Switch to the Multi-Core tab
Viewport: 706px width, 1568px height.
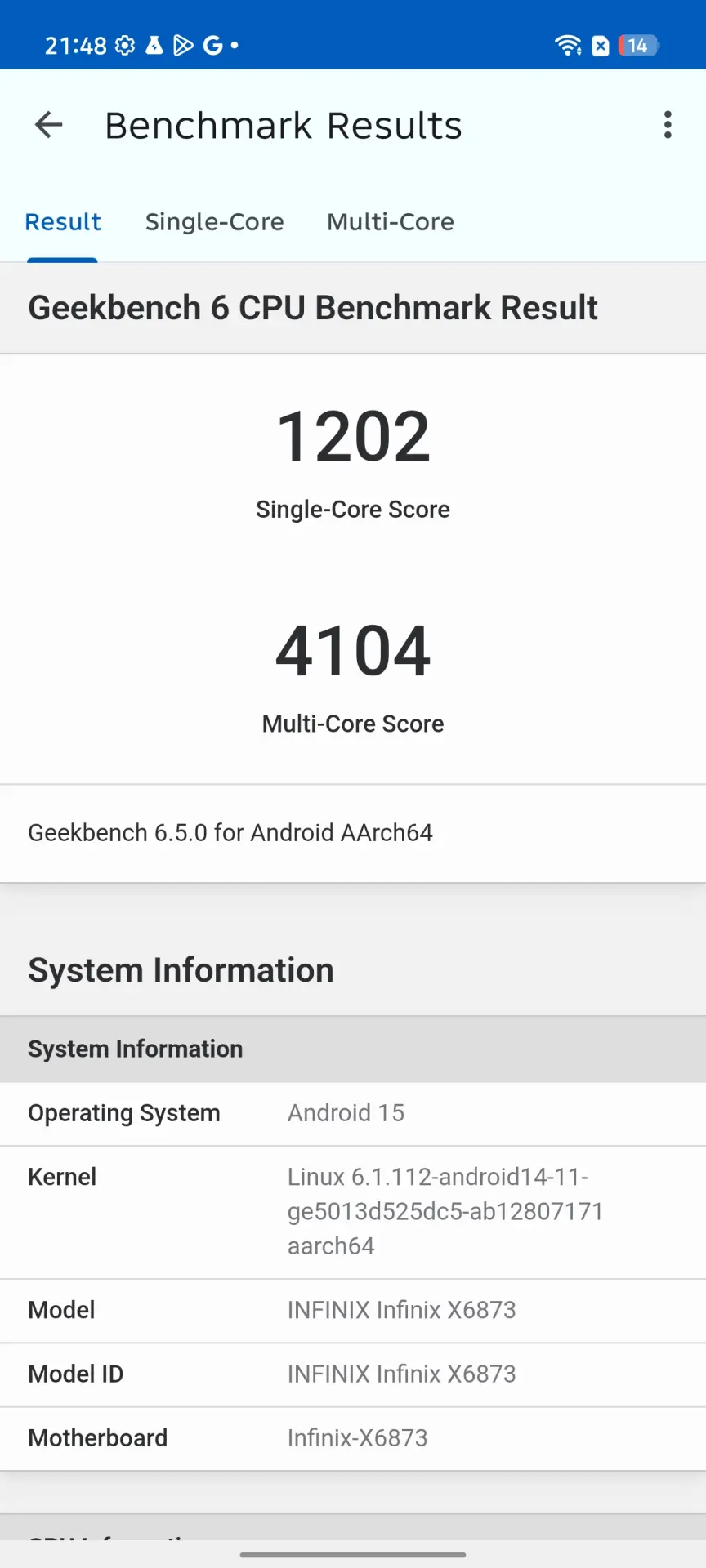[390, 222]
